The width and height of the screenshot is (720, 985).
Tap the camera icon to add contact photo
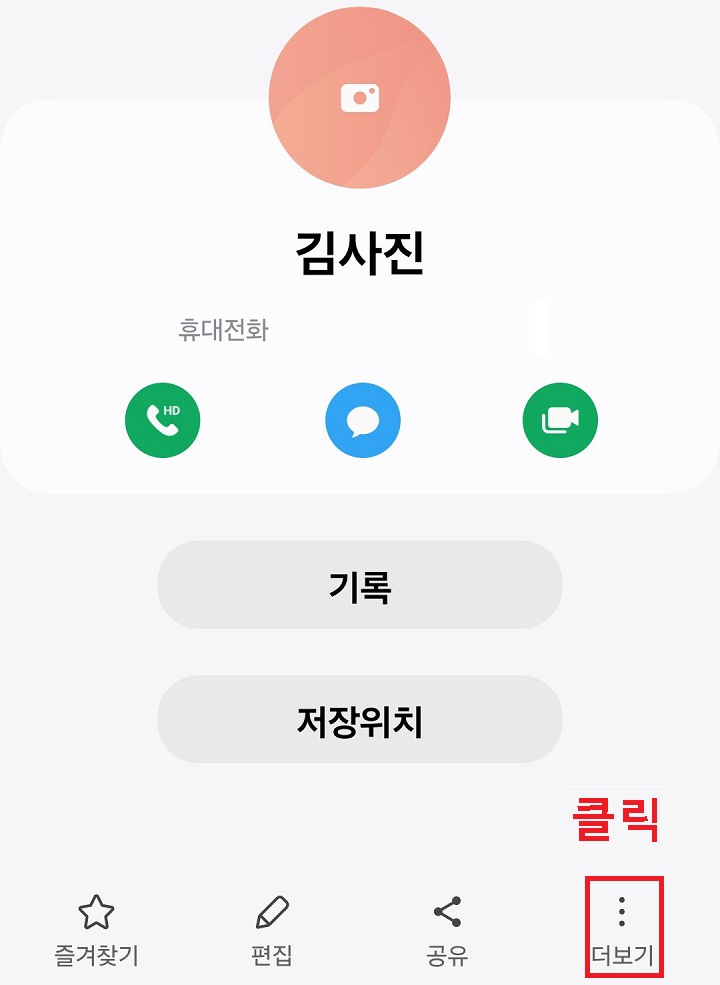tap(362, 97)
